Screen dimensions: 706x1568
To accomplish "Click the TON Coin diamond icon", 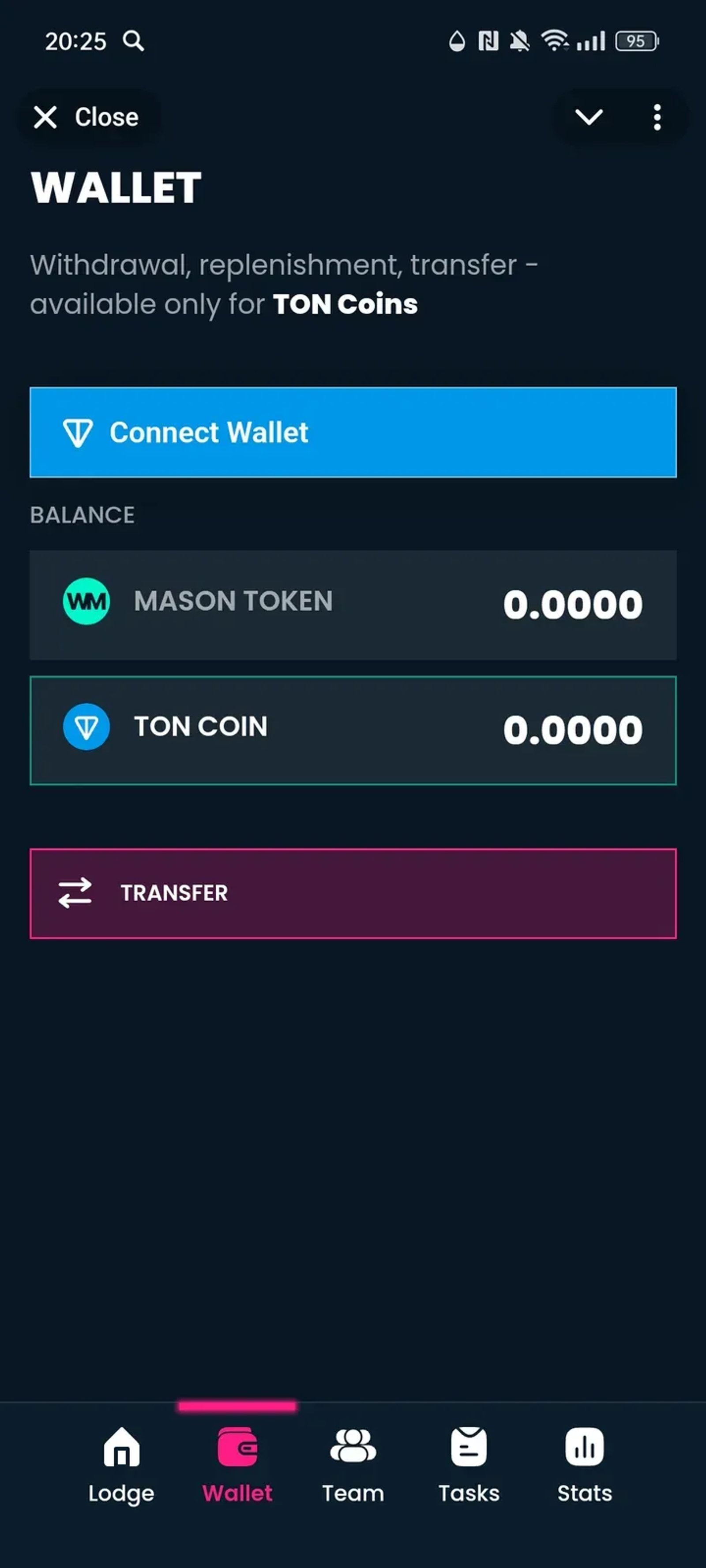I will click(85, 726).
